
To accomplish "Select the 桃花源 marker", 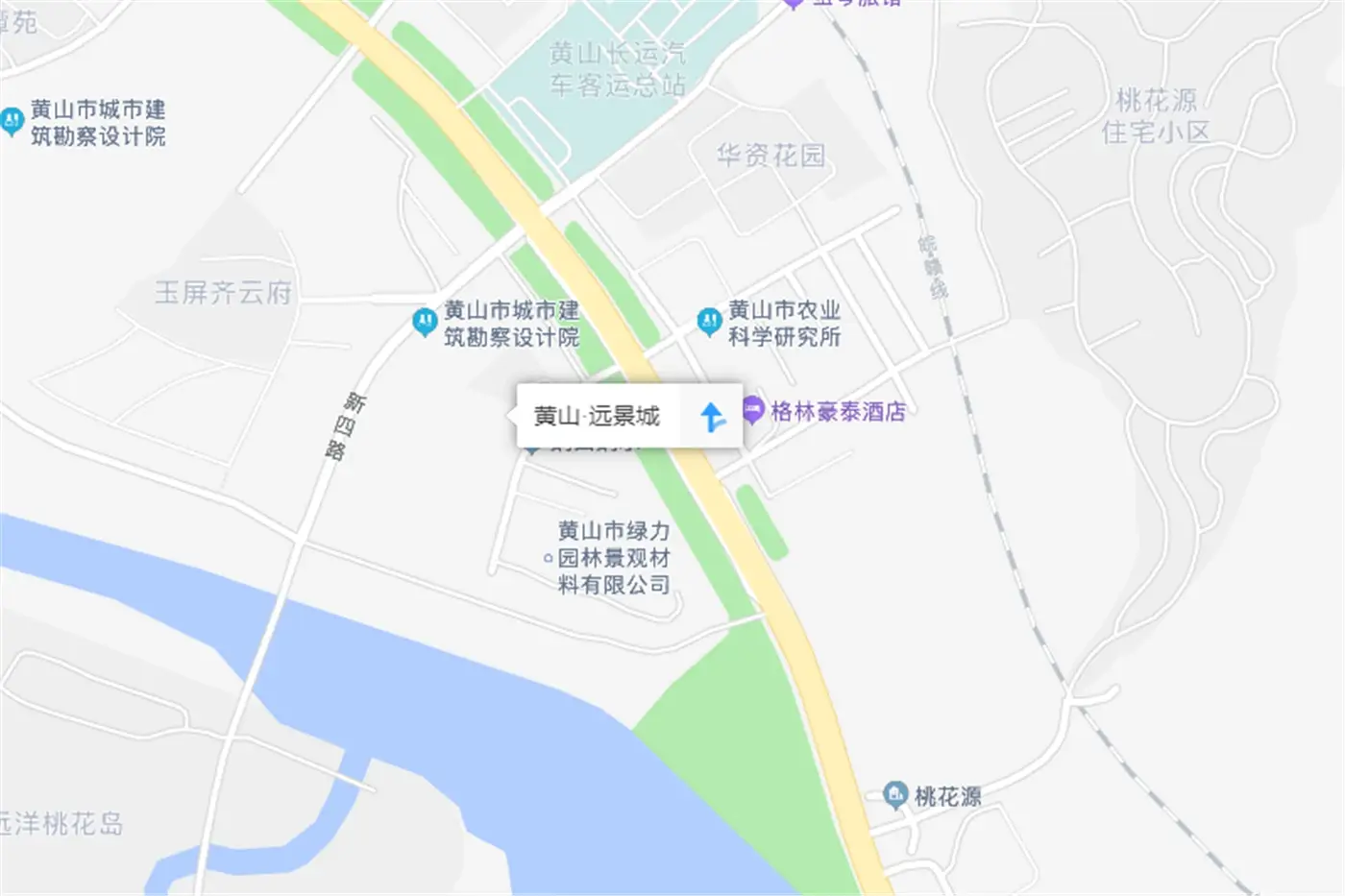I will pyautogui.click(x=895, y=794).
